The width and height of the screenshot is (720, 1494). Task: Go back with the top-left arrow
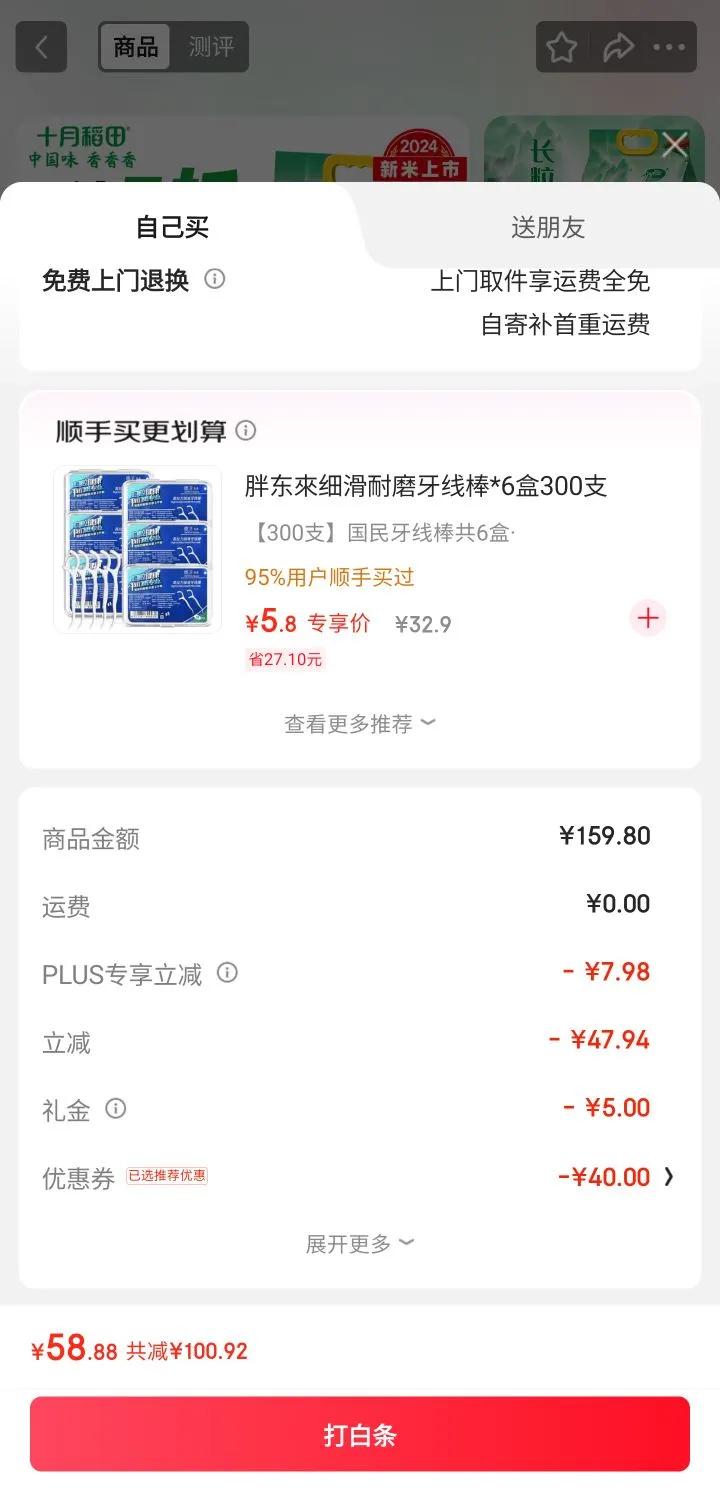[x=41, y=47]
